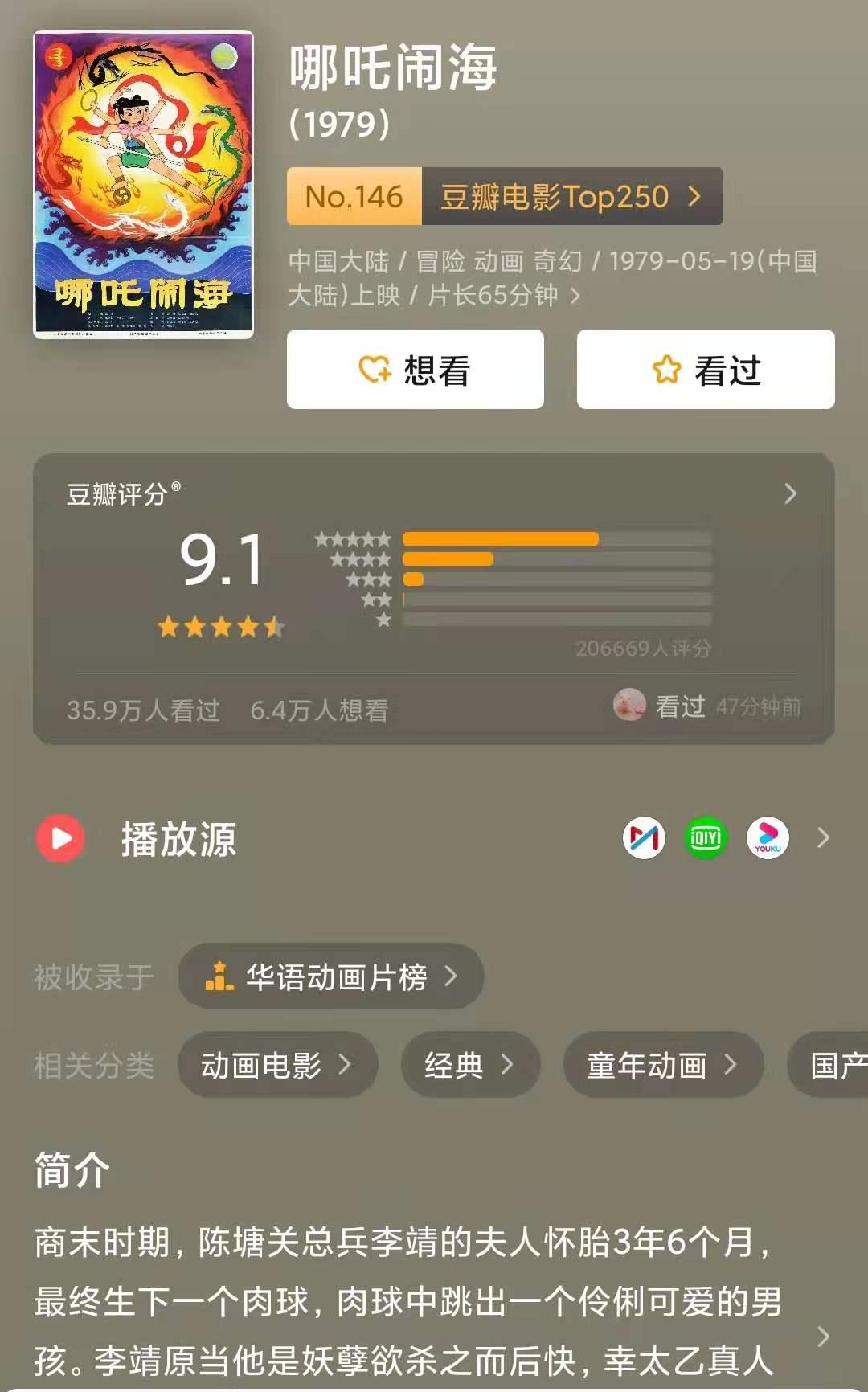Viewport: 868px width, 1392px height.
Task: Select the 经典 category chip
Action: point(469,1065)
